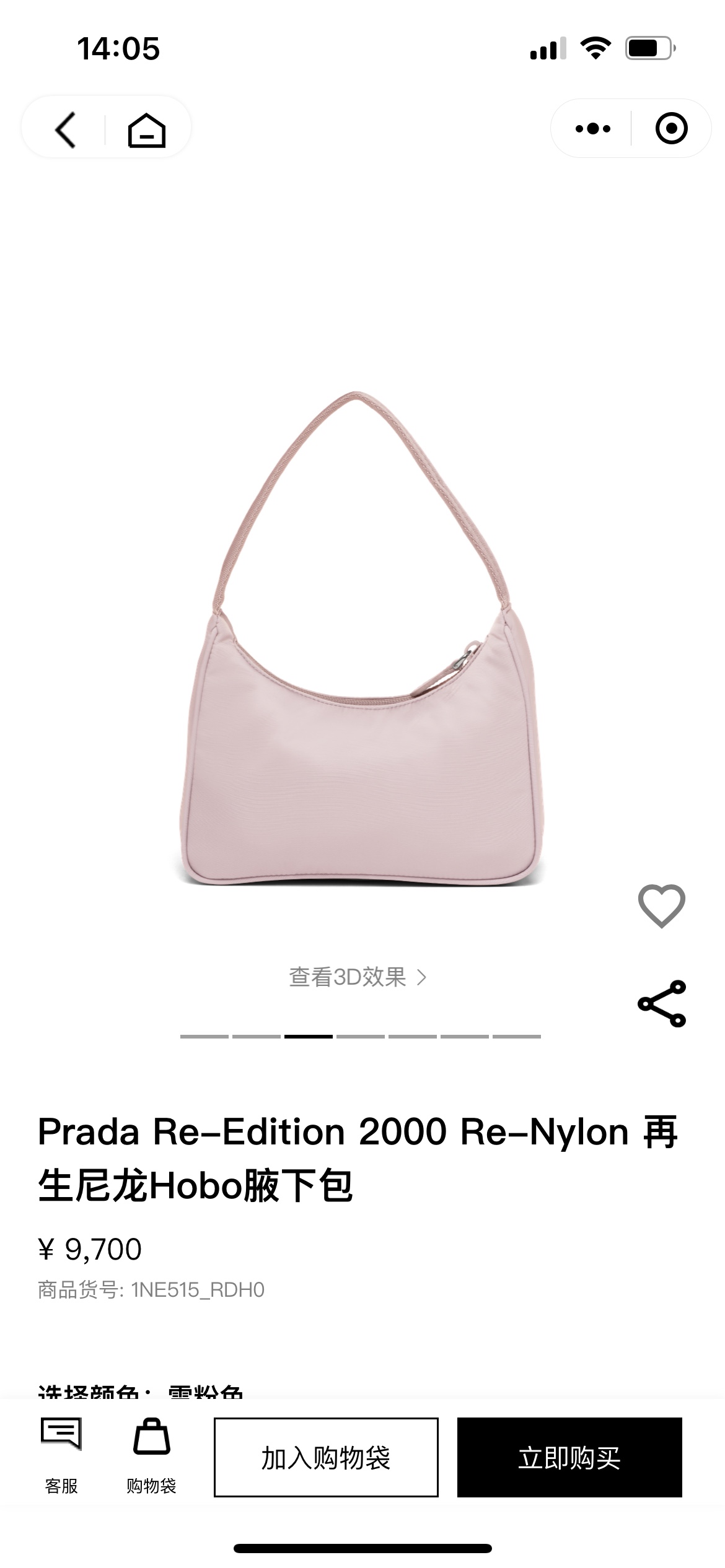
Task: Tap 加入购物袋 to add to bag
Action: pos(326,1457)
